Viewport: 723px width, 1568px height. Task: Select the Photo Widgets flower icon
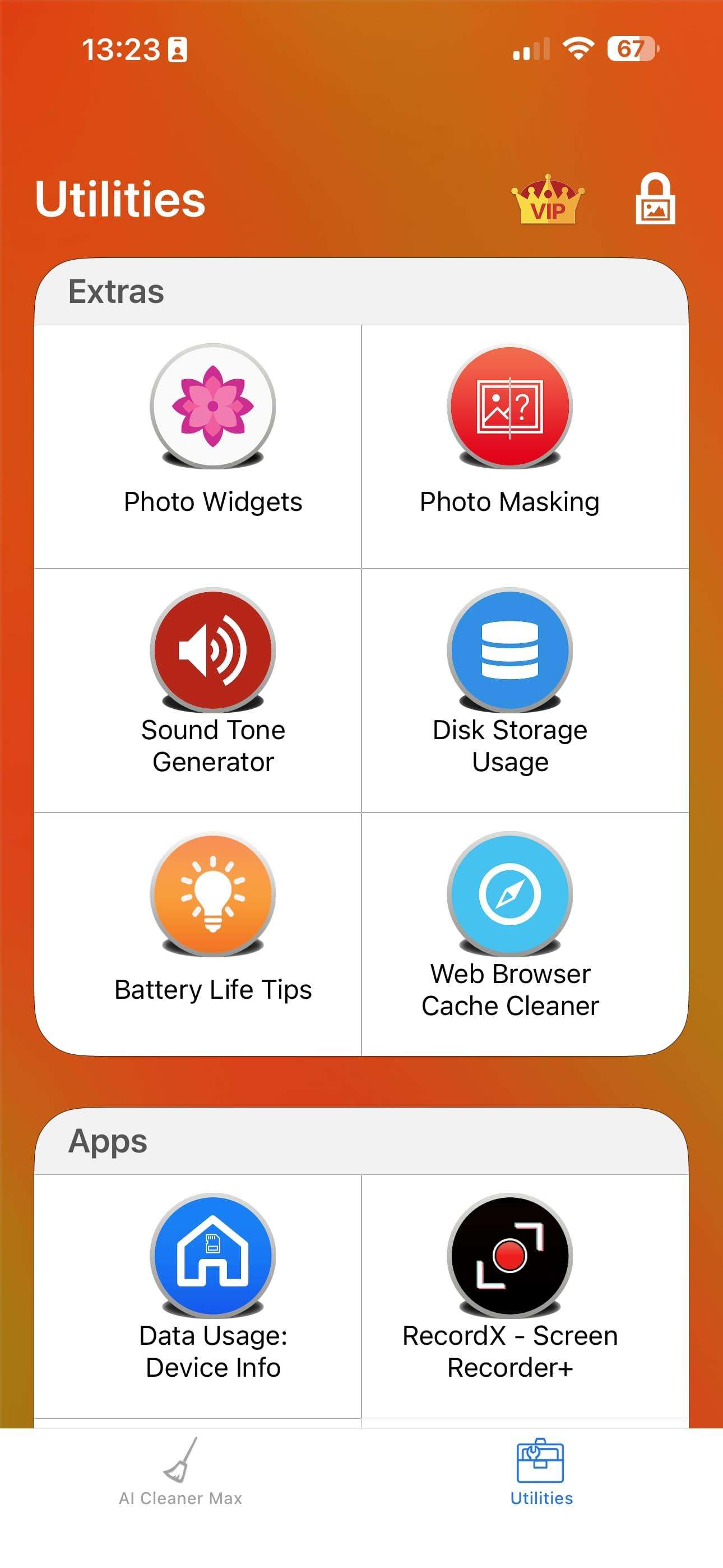point(212,407)
